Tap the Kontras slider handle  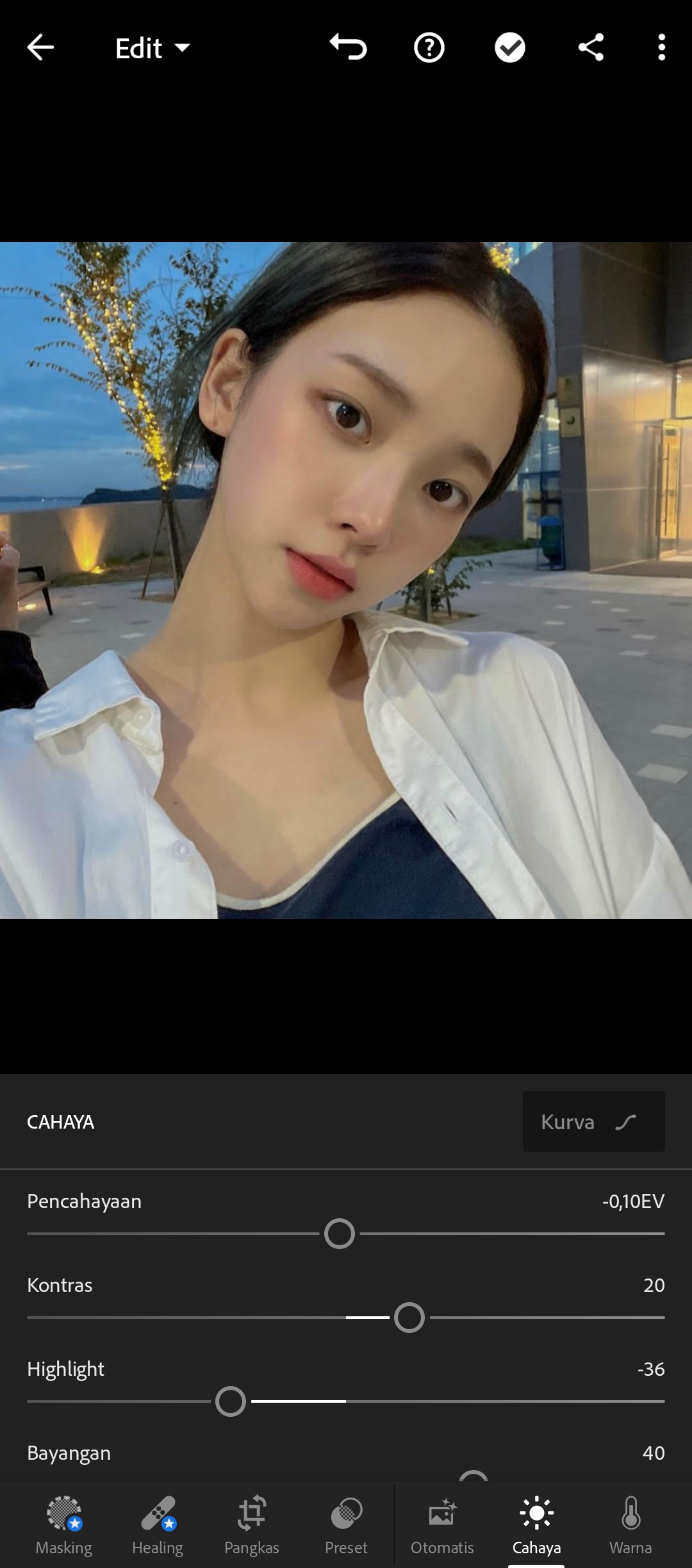pyautogui.click(x=409, y=1318)
